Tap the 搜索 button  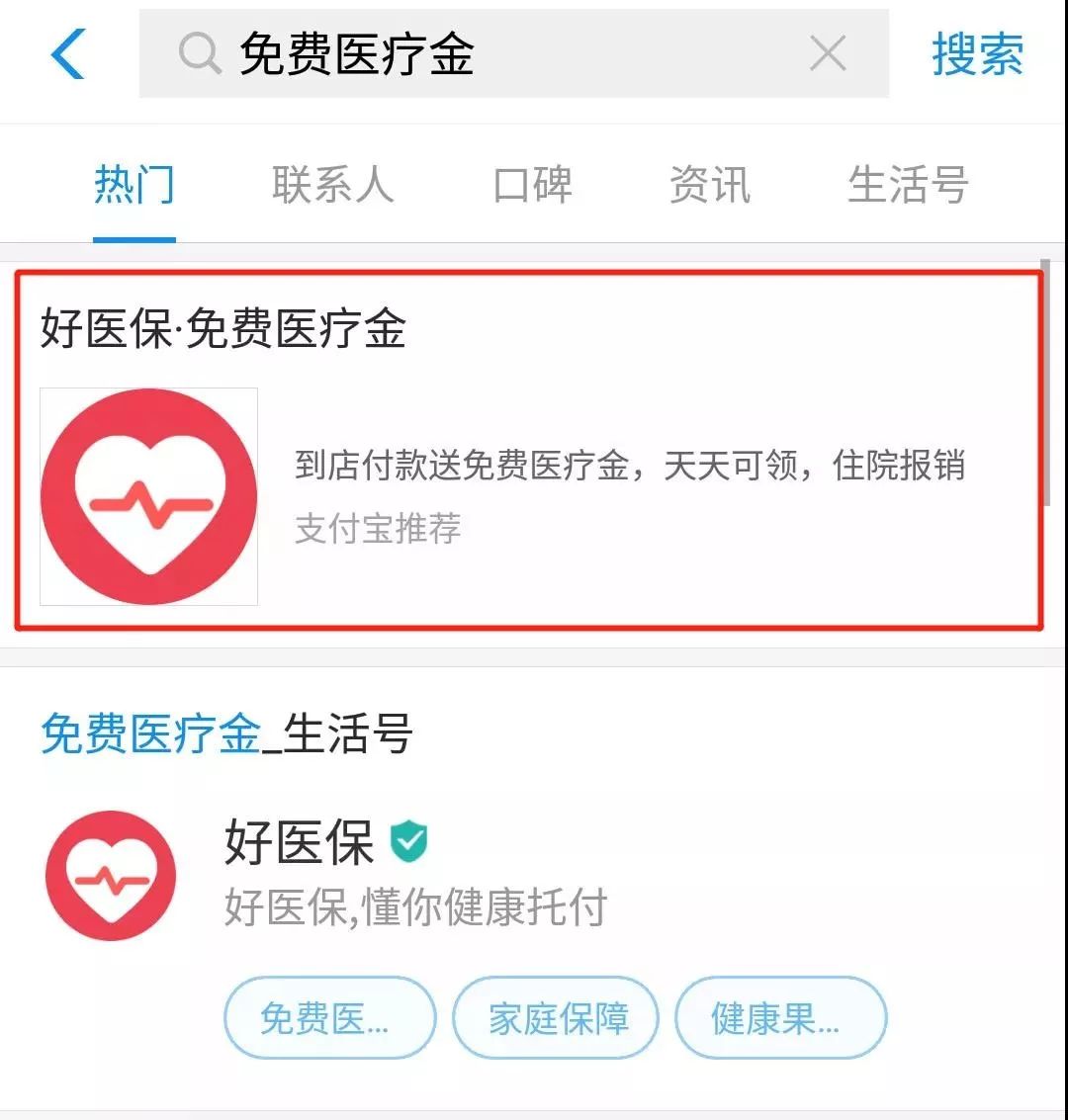point(977,54)
